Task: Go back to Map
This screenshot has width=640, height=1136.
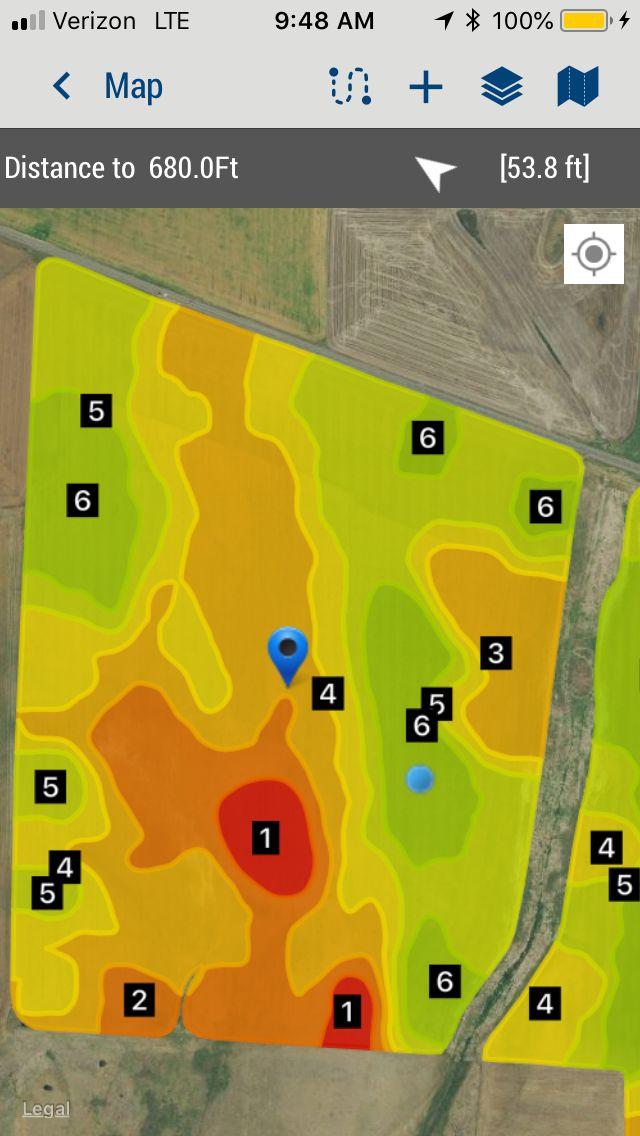Action: (x=107, y=87)
